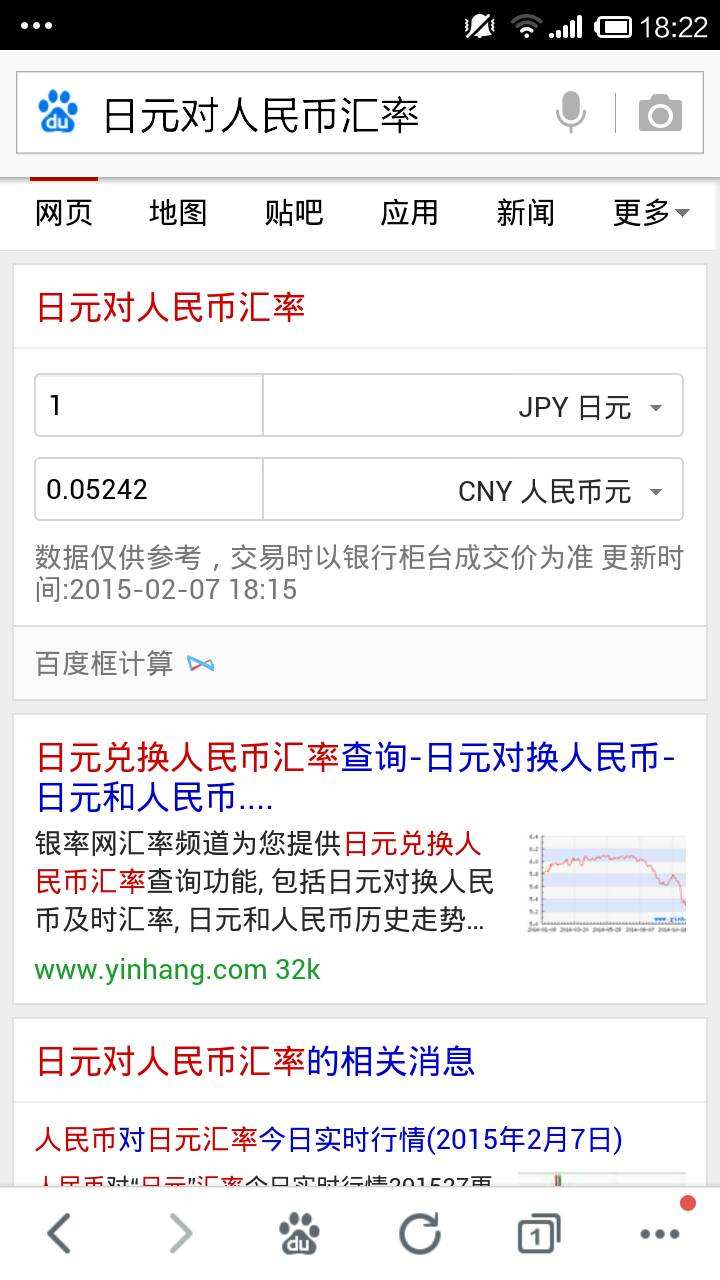Screen dimensions: 720x1280
Task: Start a voice search with the microphone
Action: coord(570,110)
